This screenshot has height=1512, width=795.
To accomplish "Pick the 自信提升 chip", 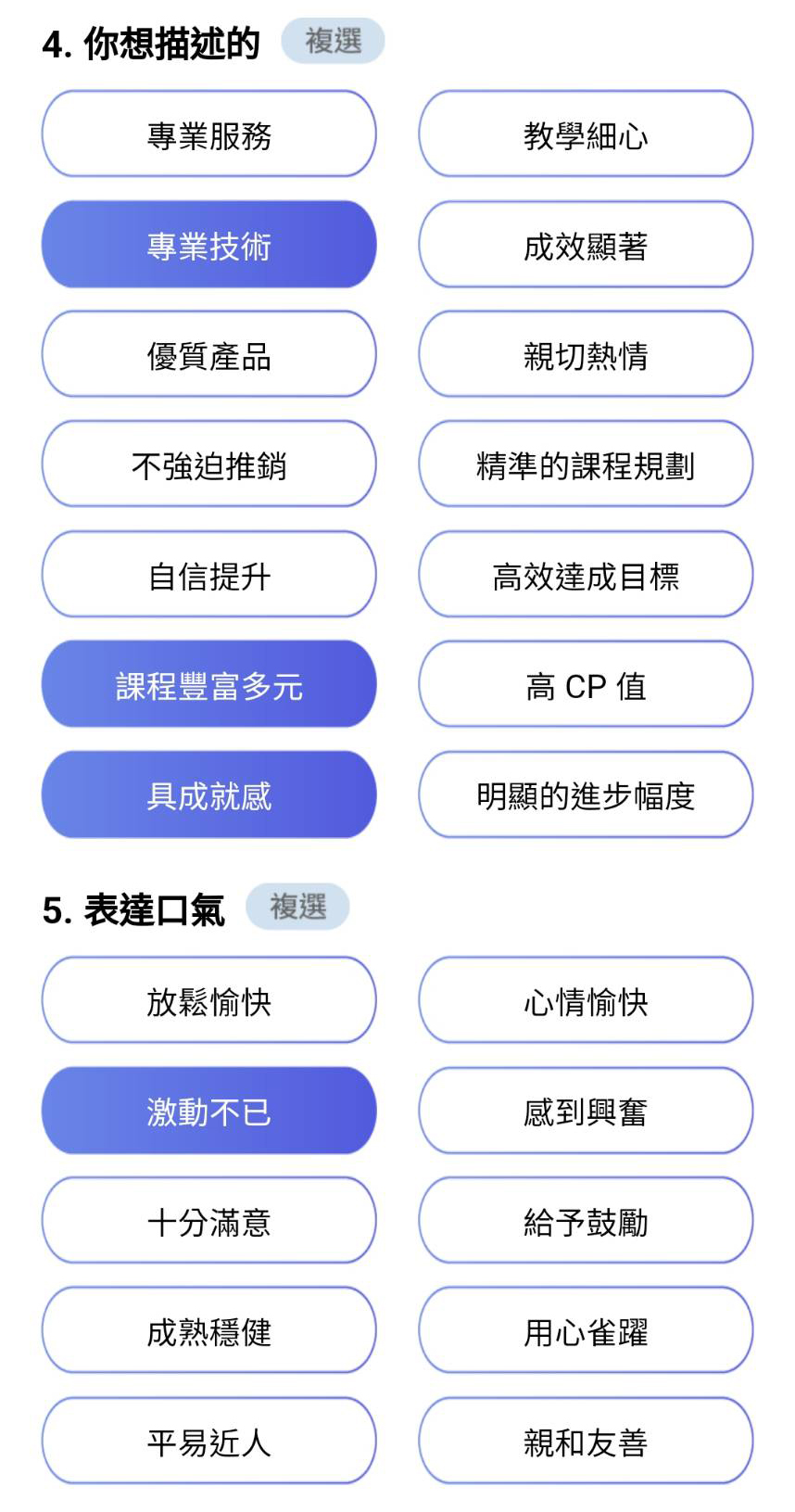I will 209,575.
